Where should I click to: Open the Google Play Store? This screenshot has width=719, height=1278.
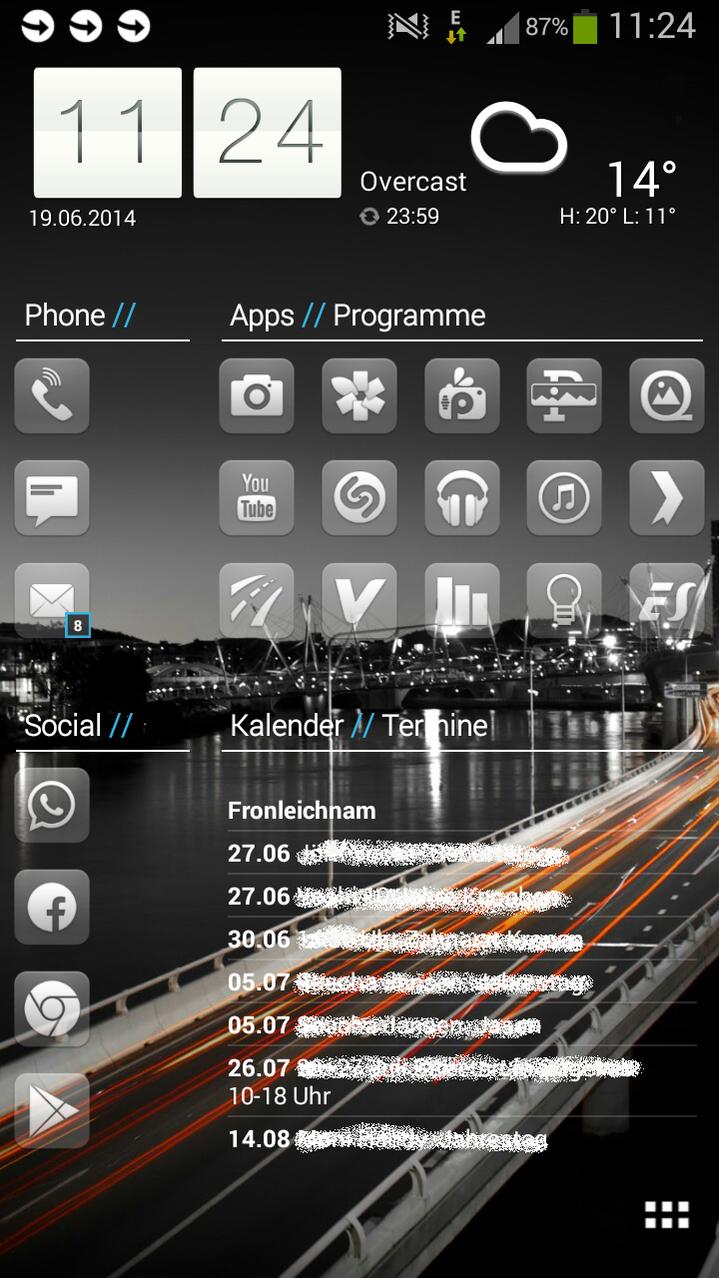coord(52,1111)
